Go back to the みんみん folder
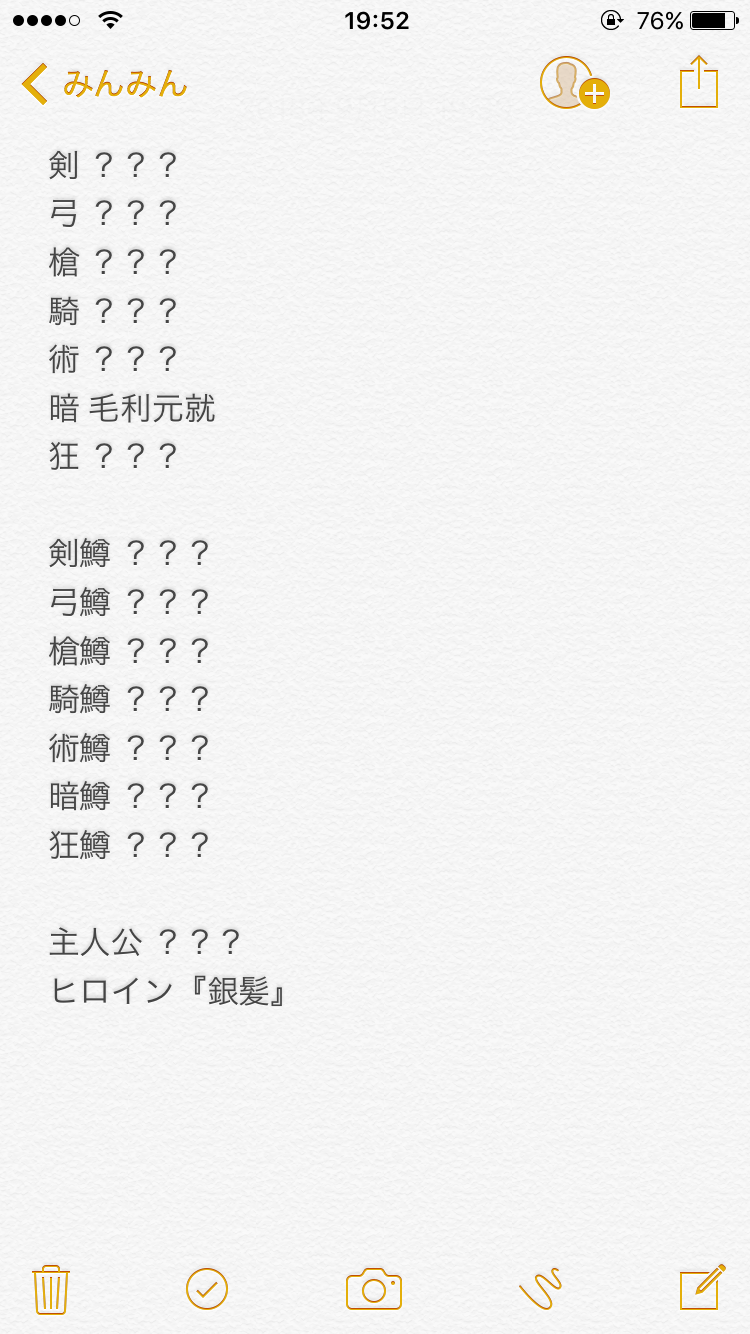Screen dimensions: 750x1334 coord(105,84)
